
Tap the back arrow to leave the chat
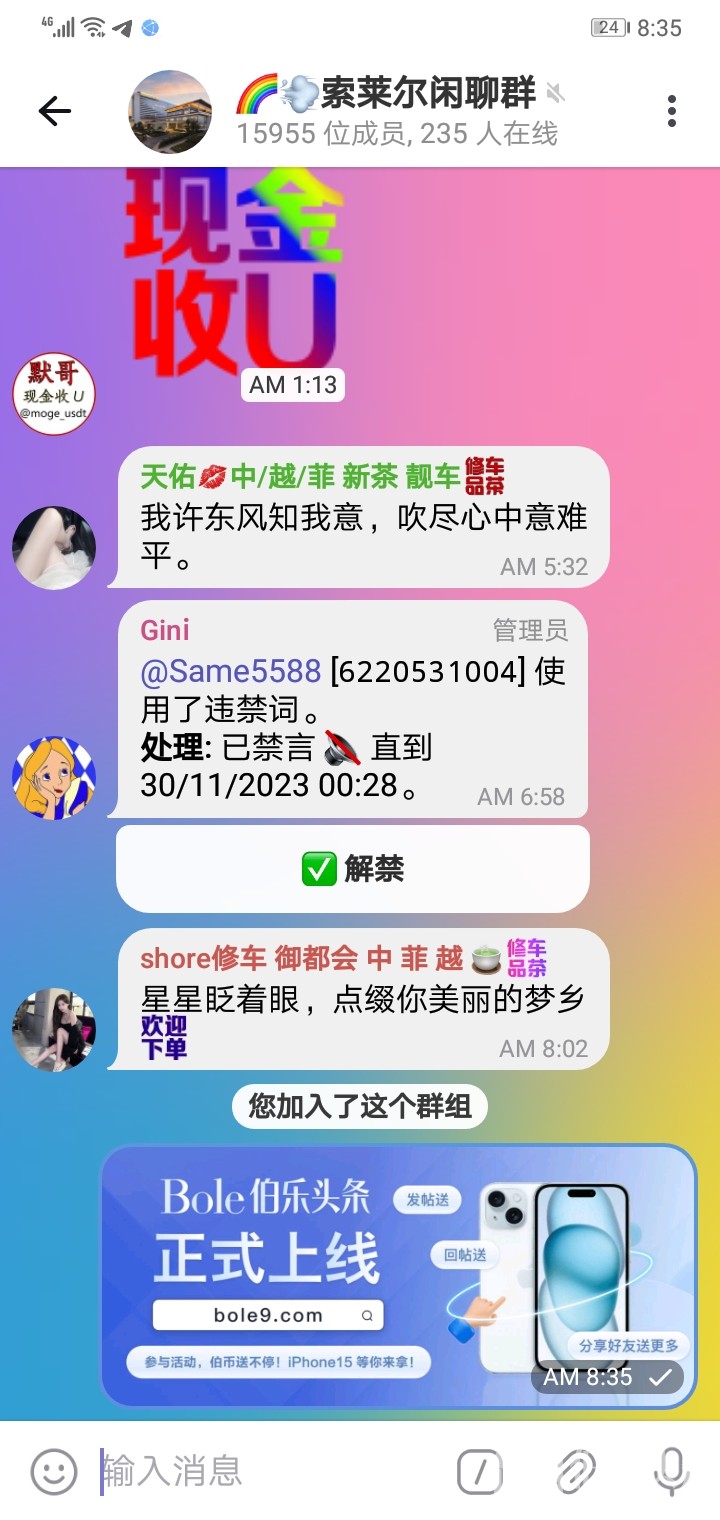[53, 111]
